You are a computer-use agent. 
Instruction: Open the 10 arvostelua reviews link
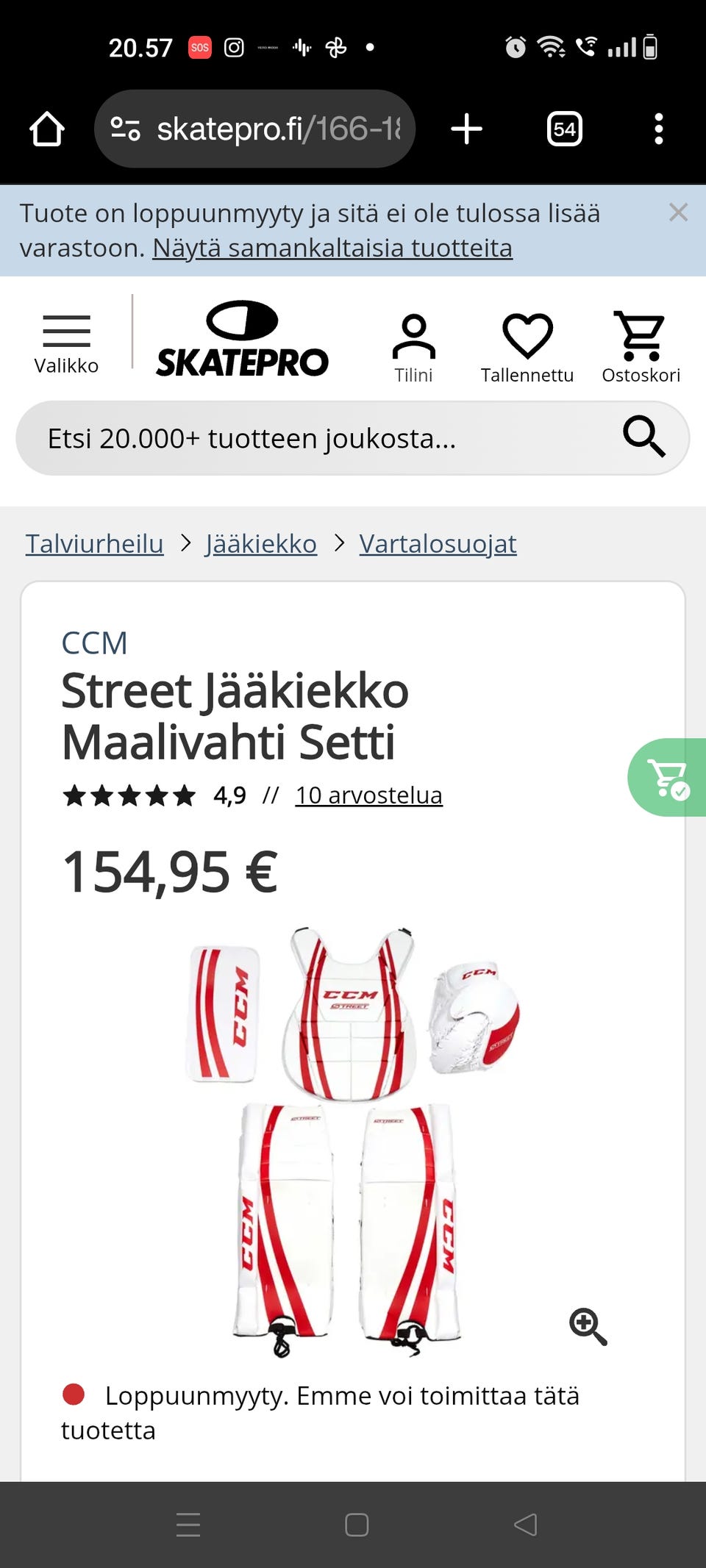click(368, 795)
